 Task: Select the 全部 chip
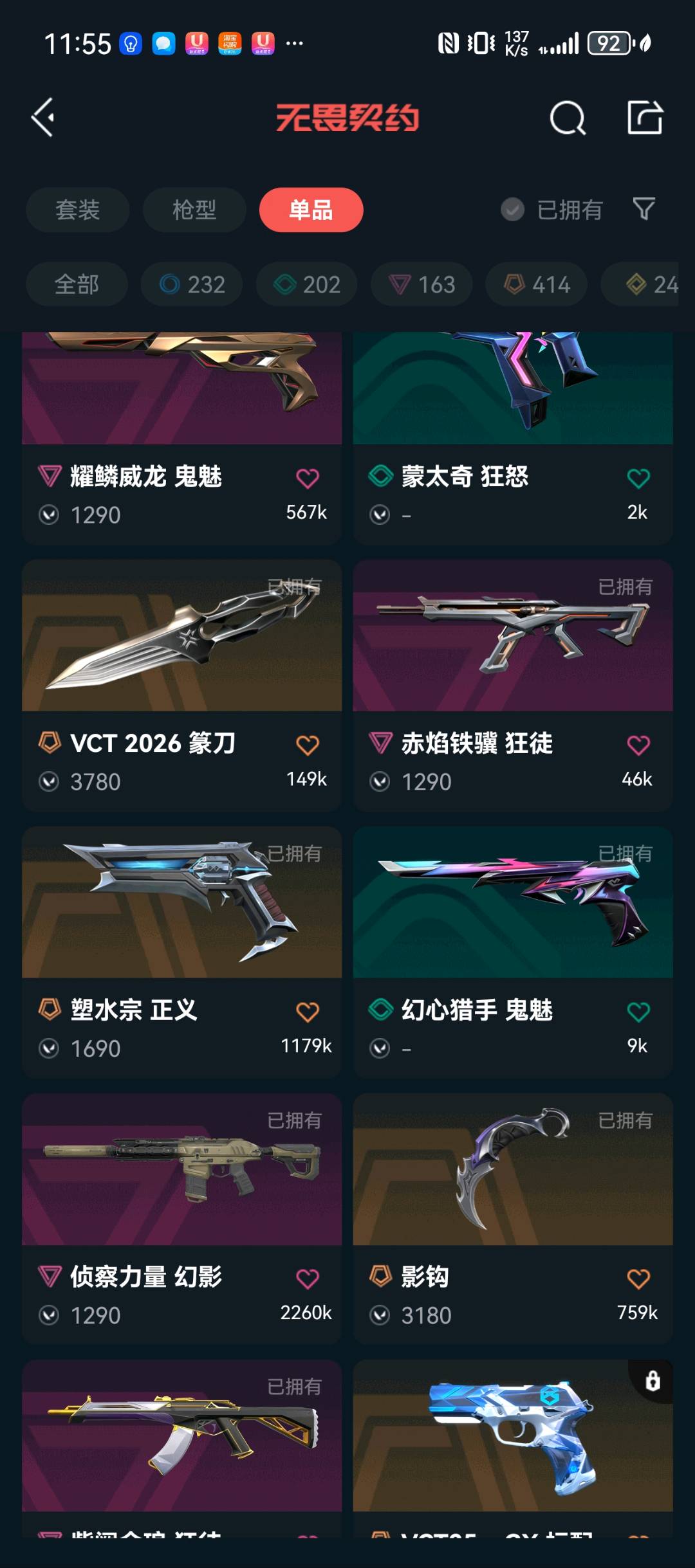tap(77, 284)
